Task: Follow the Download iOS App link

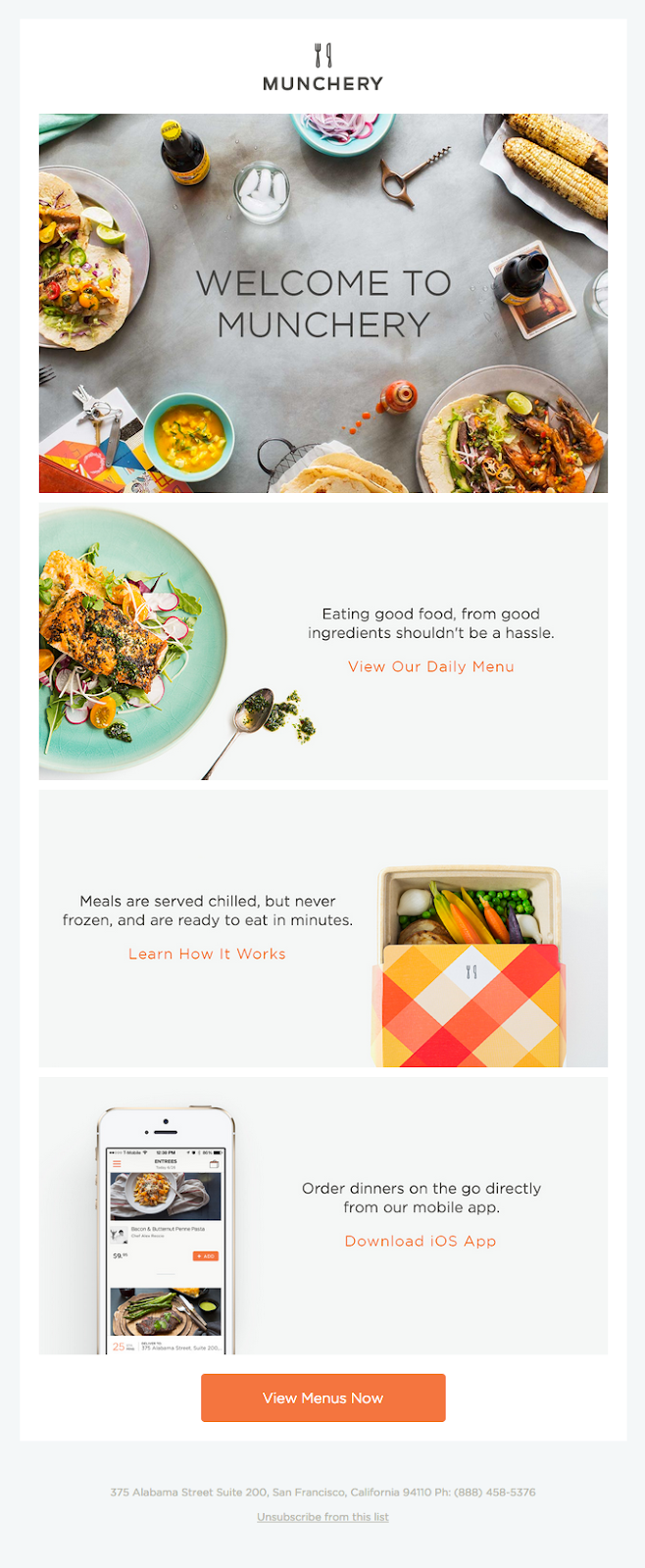Action: 421,1241
